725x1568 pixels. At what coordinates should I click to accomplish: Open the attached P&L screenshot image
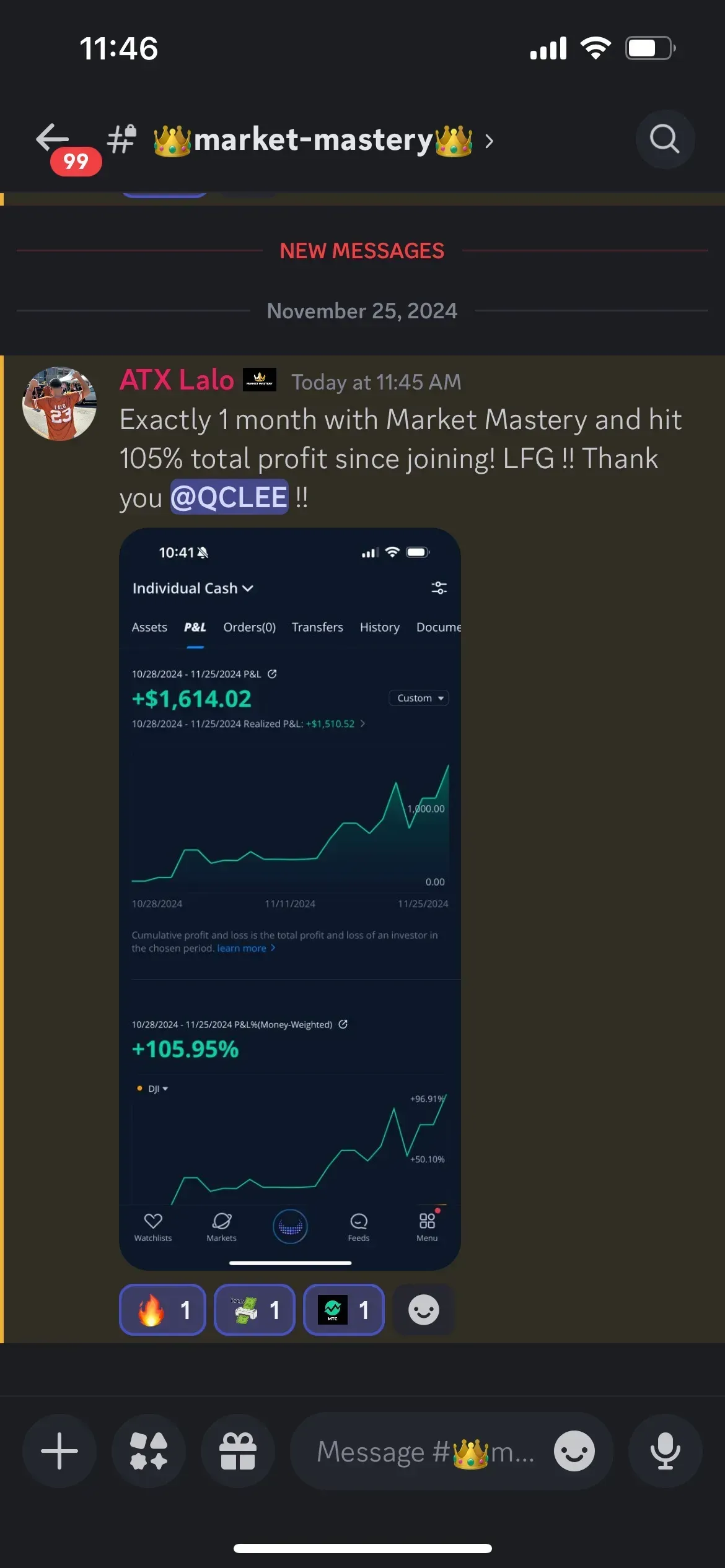[290, 899]
